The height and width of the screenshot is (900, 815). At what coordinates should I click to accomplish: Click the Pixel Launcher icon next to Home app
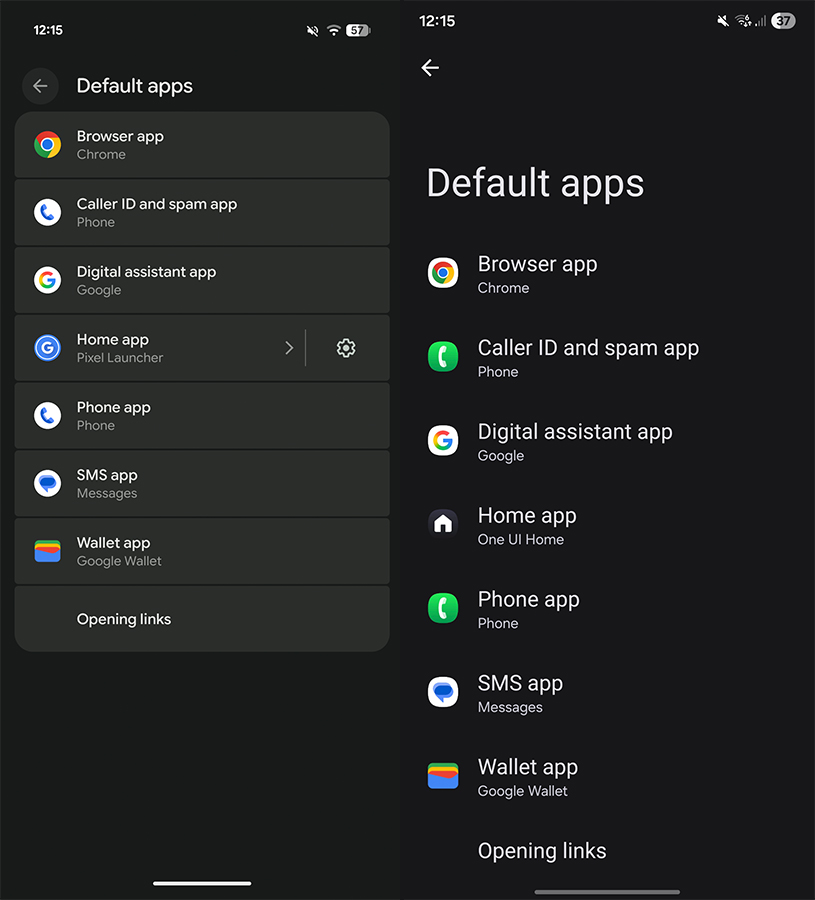tap(47, 347)
